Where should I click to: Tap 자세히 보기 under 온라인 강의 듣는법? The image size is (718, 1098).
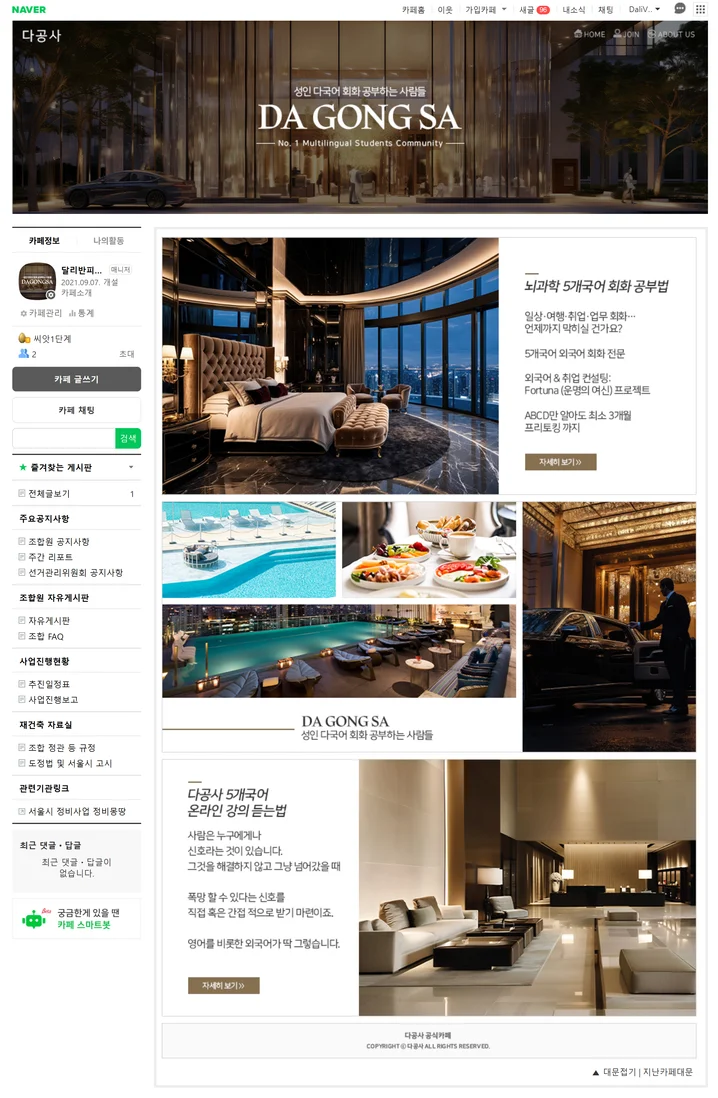(223, 985)
